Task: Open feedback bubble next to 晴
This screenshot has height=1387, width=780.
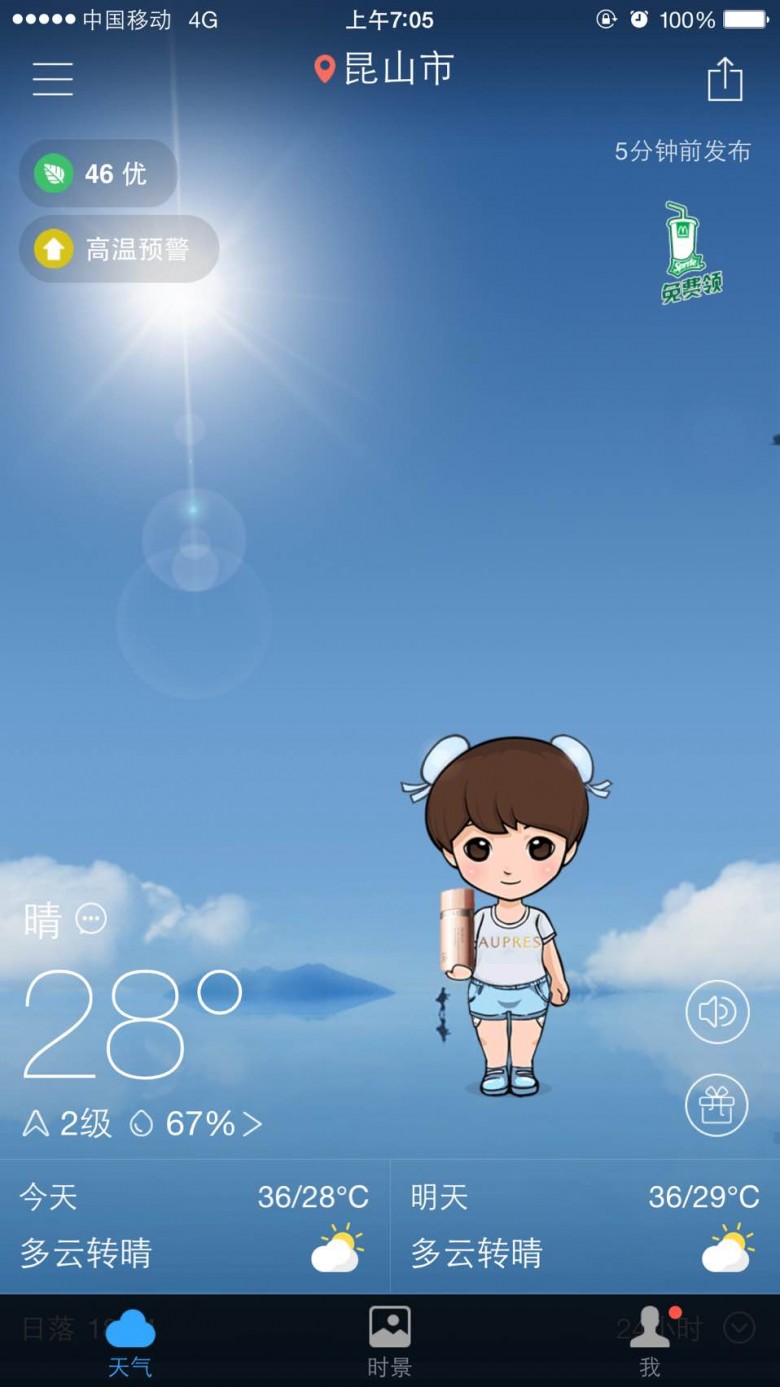Action: pos(91,918)
